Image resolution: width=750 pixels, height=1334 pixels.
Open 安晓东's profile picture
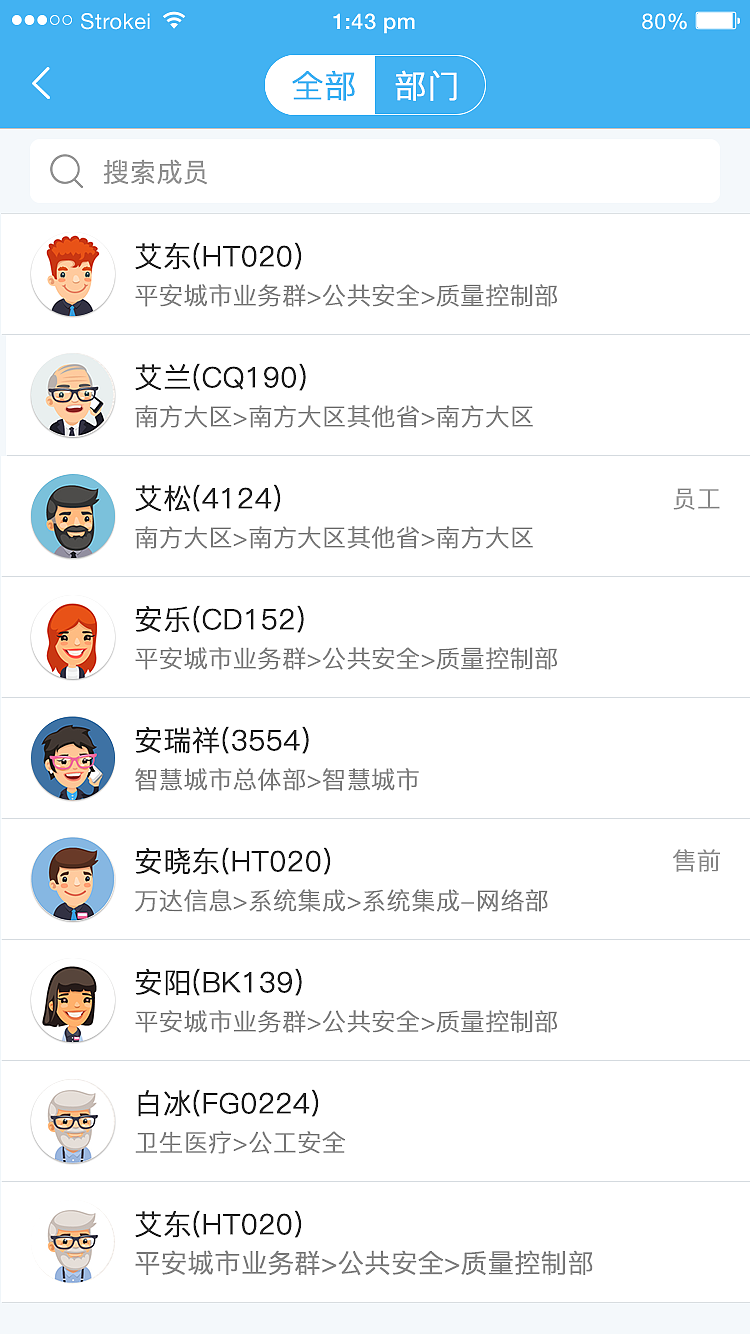(72, 879)
